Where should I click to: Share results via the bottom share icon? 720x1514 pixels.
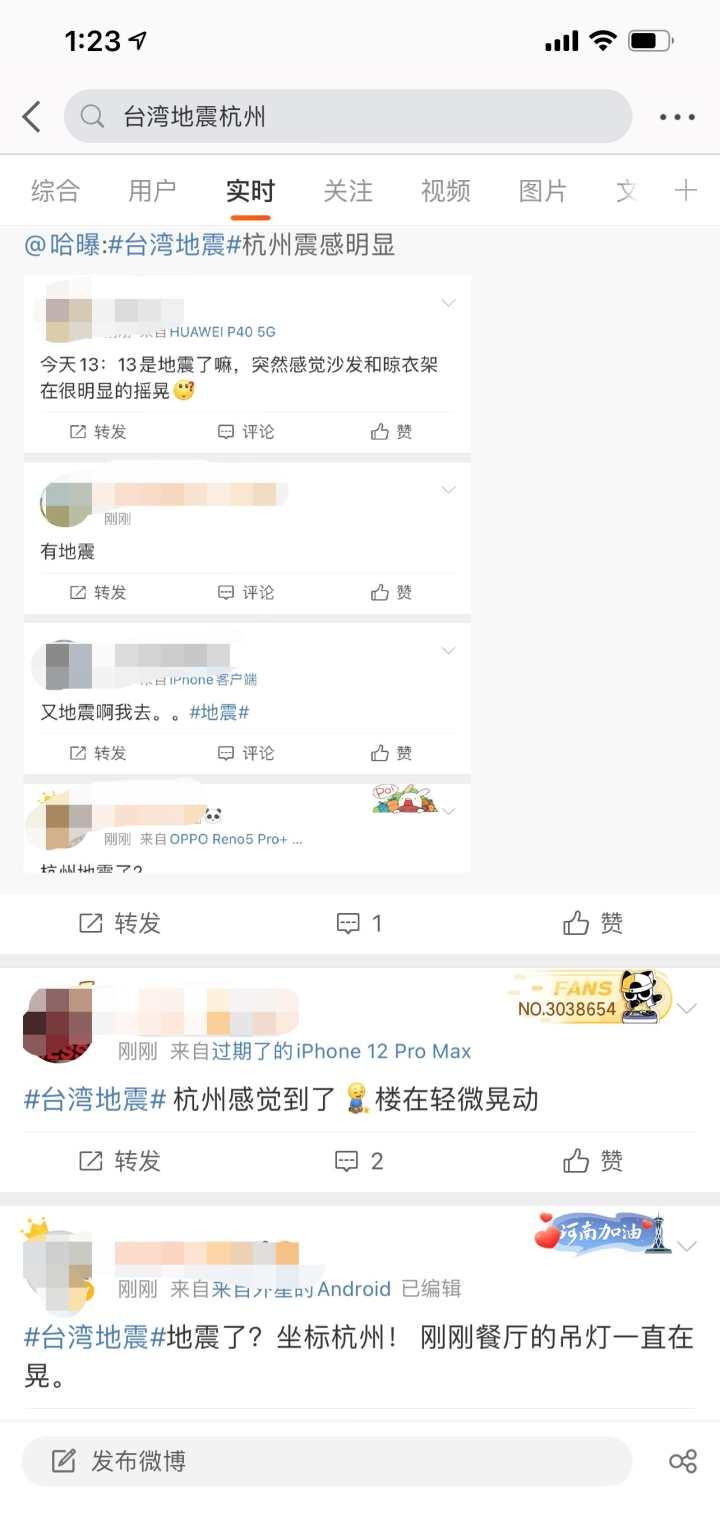(683, 1461)
